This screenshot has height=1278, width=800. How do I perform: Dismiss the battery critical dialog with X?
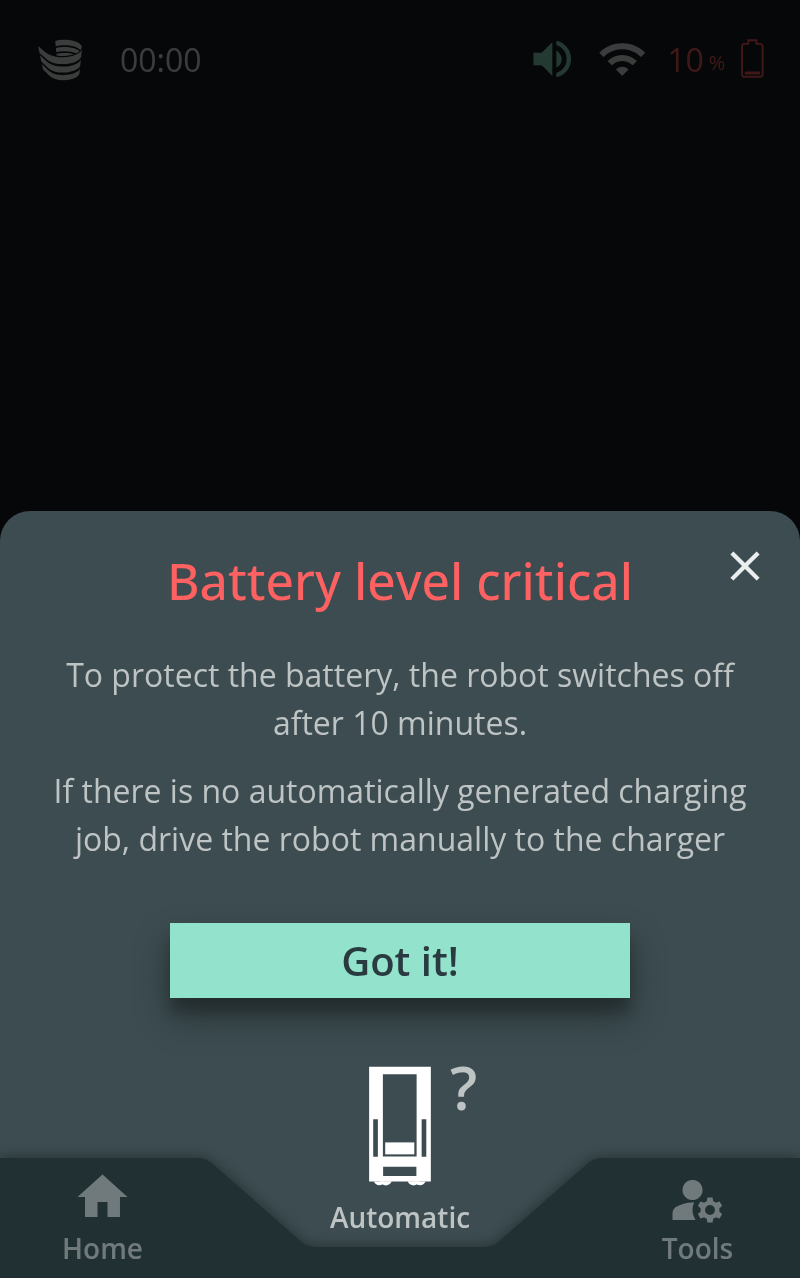tap(745, 566)
